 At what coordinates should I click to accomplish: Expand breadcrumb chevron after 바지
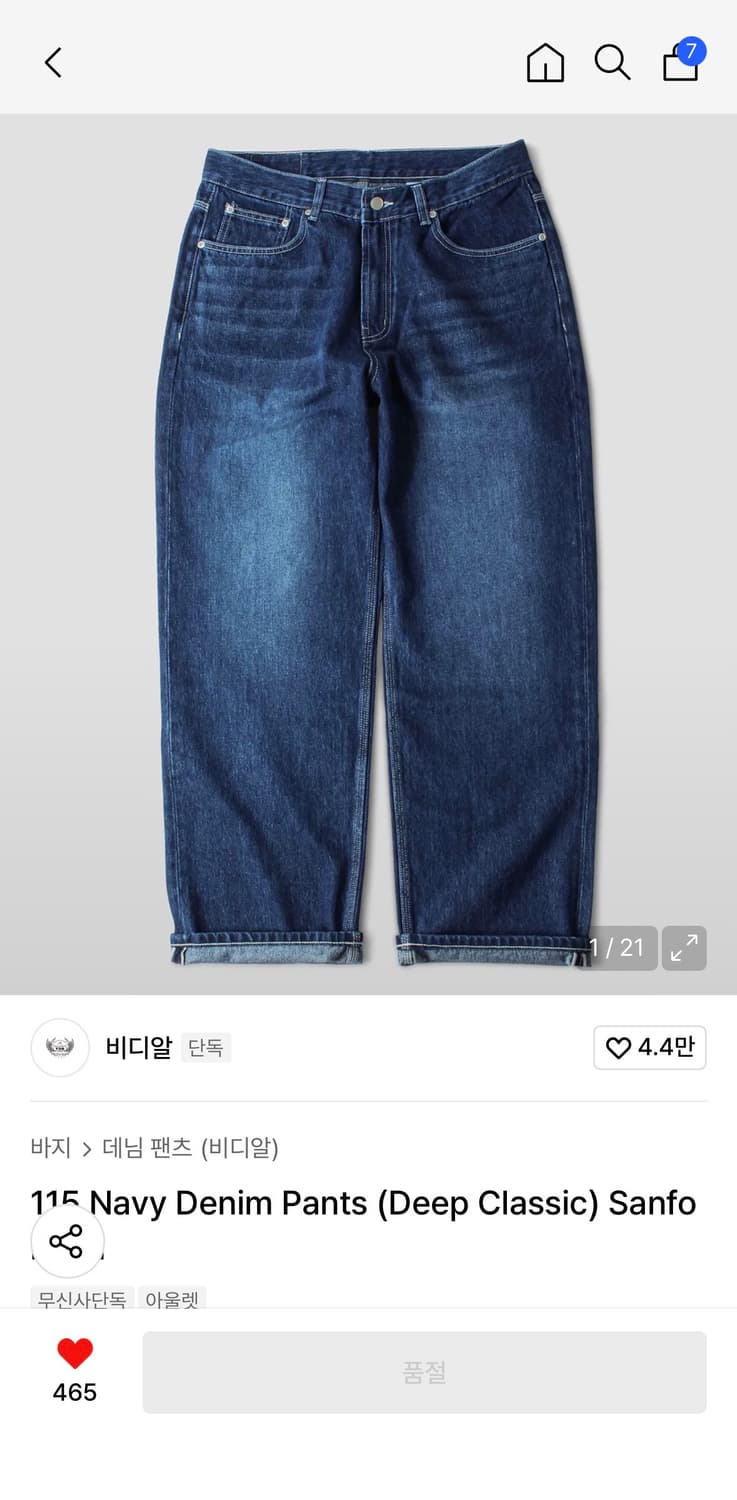click(87, 1149)
